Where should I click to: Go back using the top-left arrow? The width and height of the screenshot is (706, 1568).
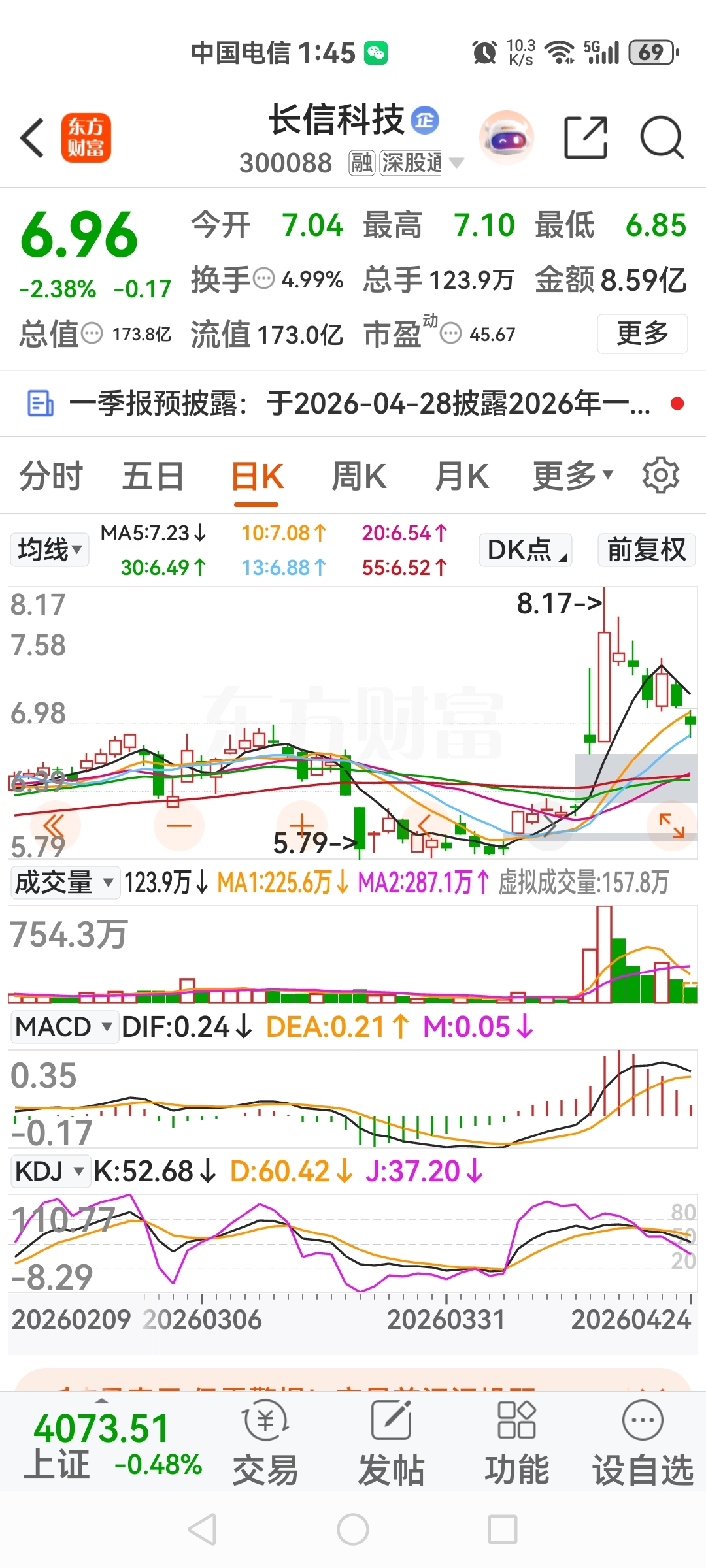32,138
